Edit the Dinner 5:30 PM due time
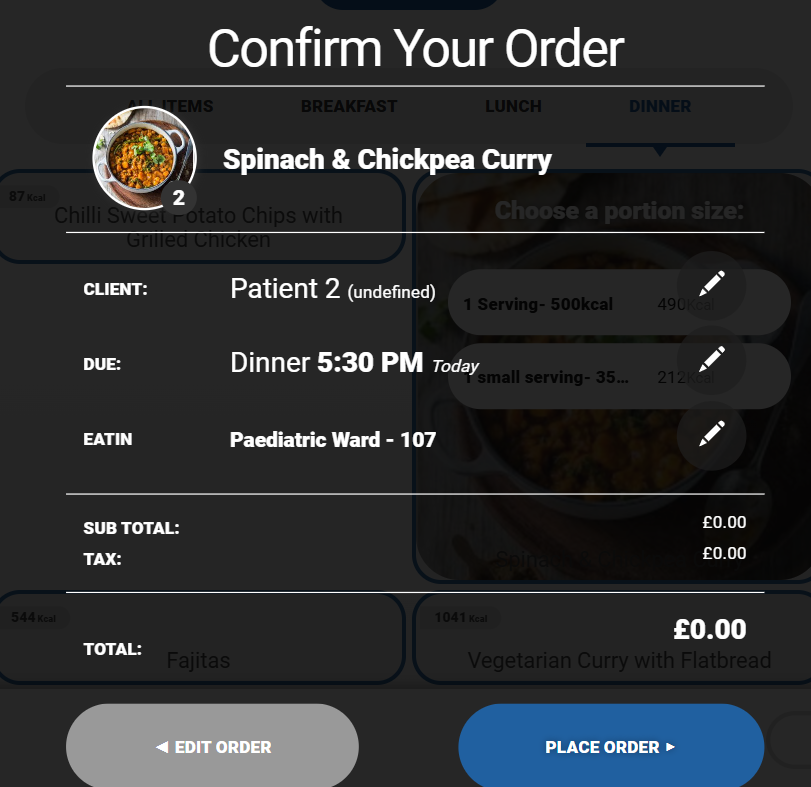 tap(711, 359)
